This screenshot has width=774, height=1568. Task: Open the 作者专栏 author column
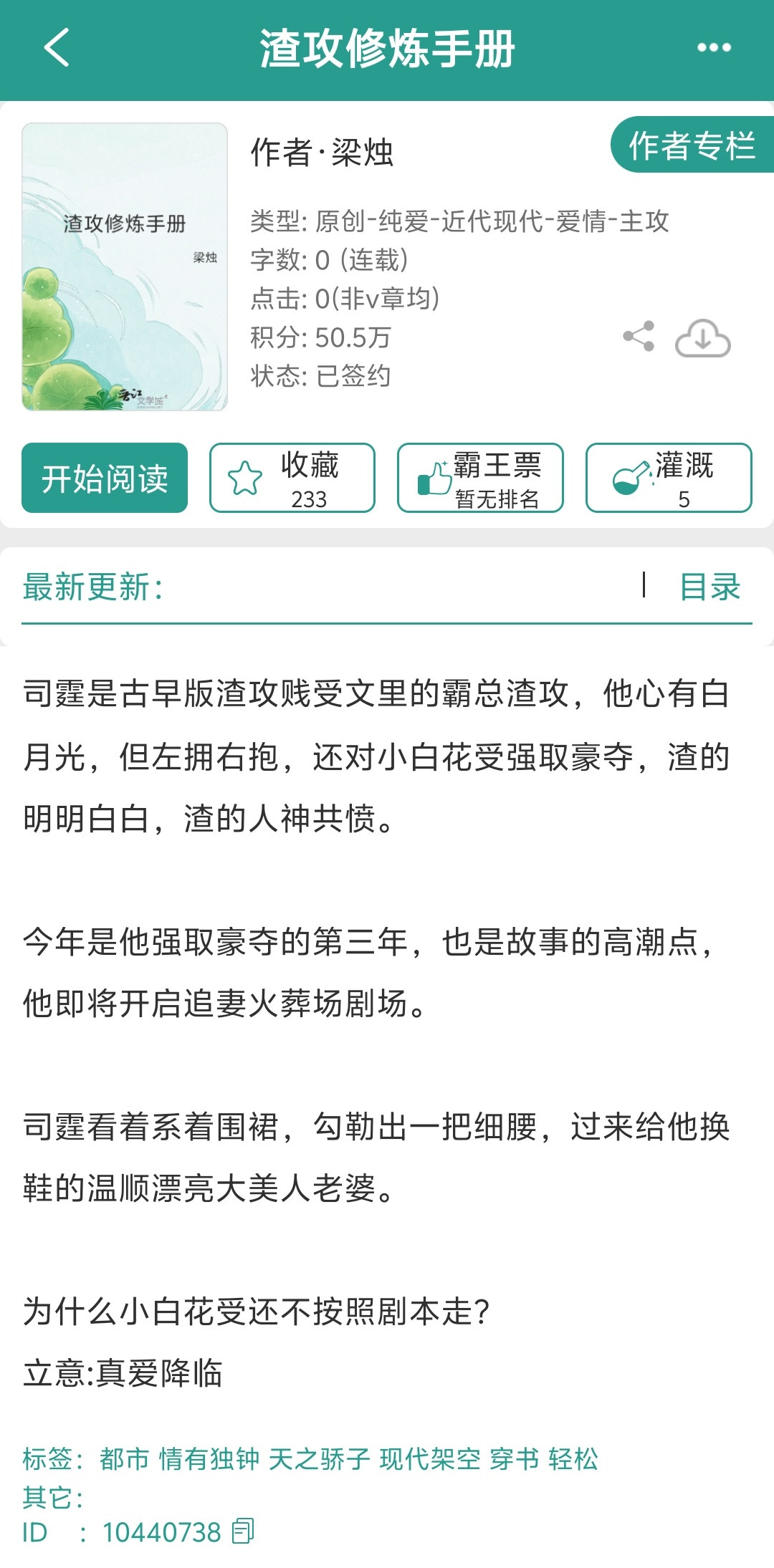[692, 145]
